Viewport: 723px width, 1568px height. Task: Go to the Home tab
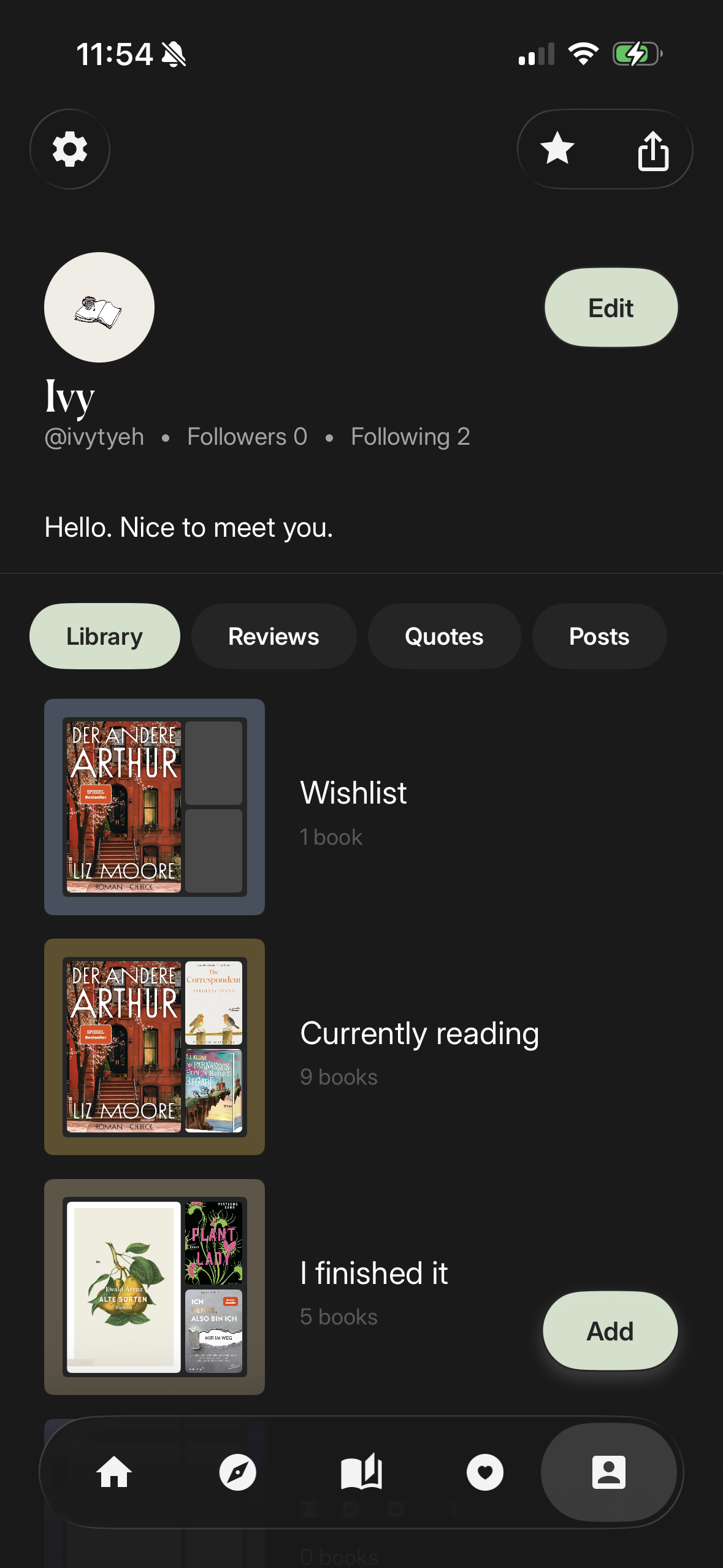(115, 1472)
